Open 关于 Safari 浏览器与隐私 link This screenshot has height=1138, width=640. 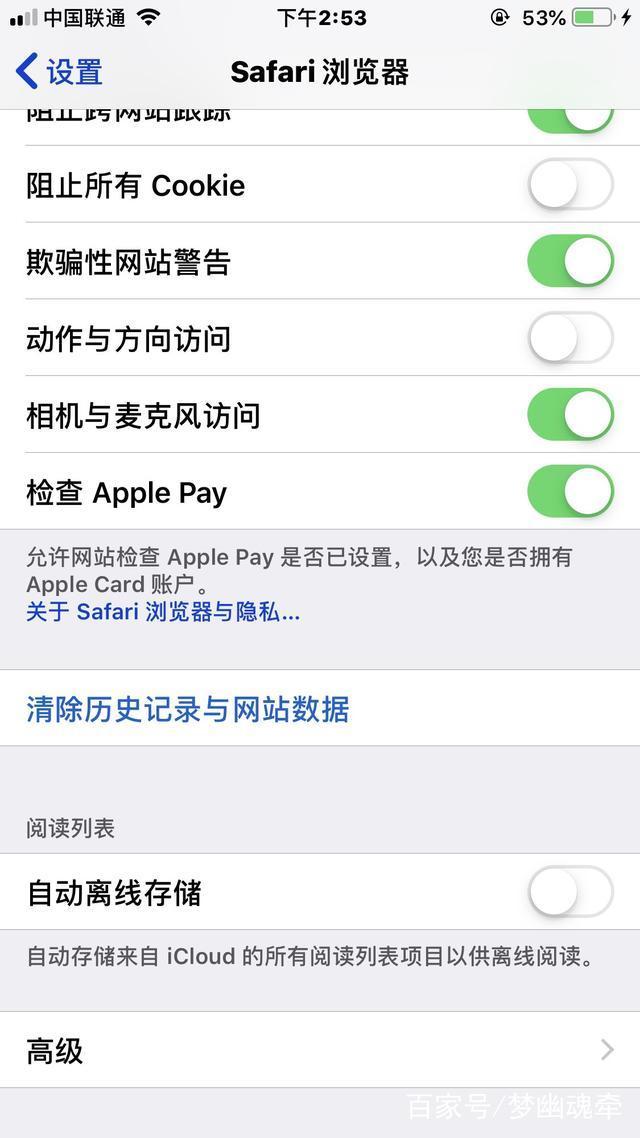tap(162, 612)
